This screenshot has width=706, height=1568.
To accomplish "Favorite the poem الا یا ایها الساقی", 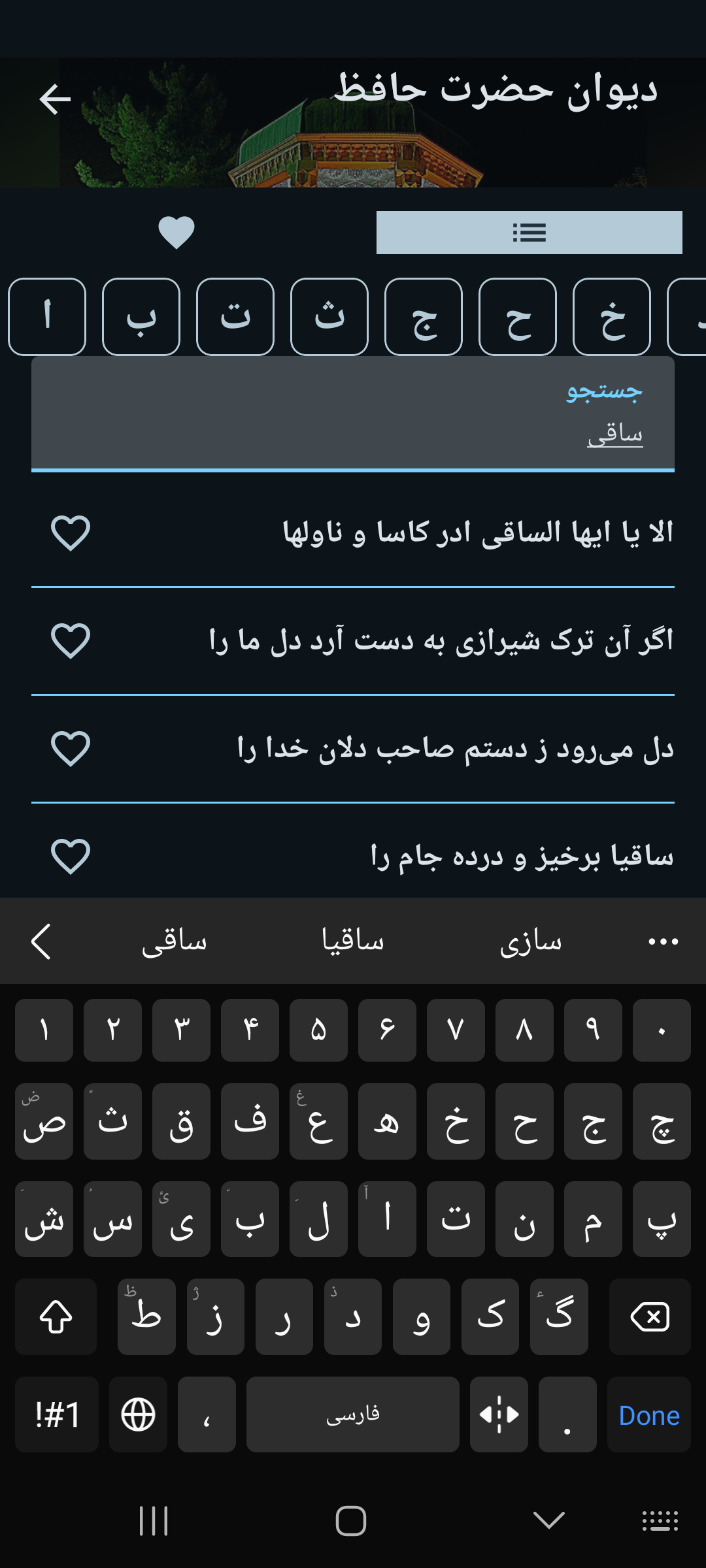I will (71, 532).
